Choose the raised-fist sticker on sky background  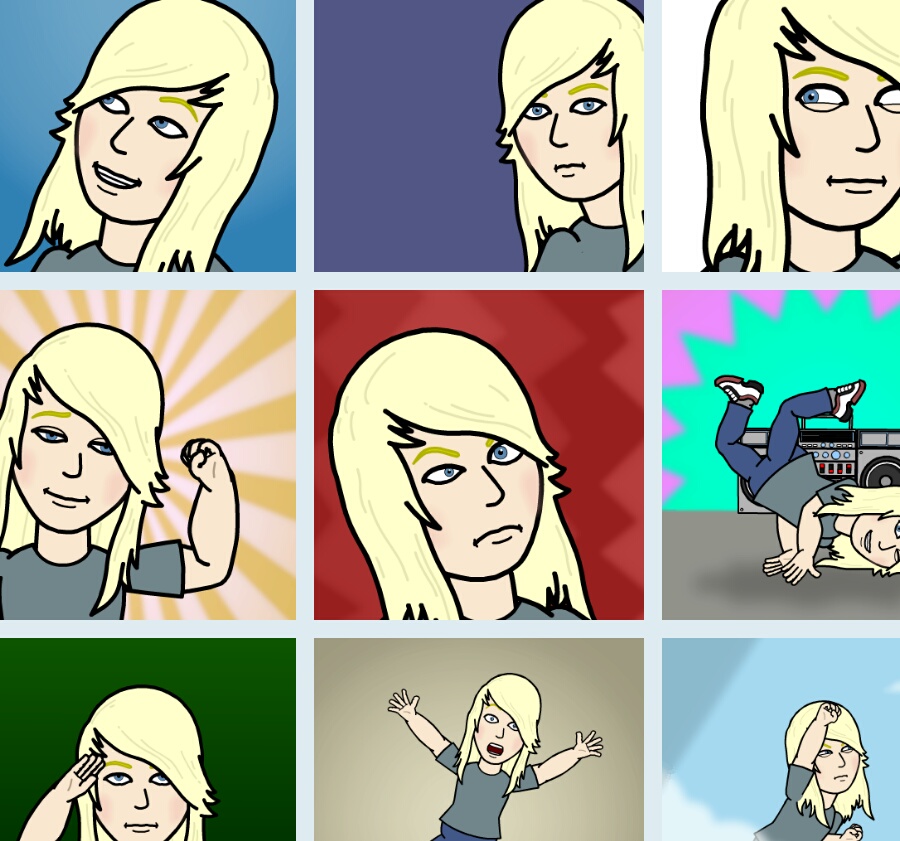pyautogui.click(x=780, y=739)
